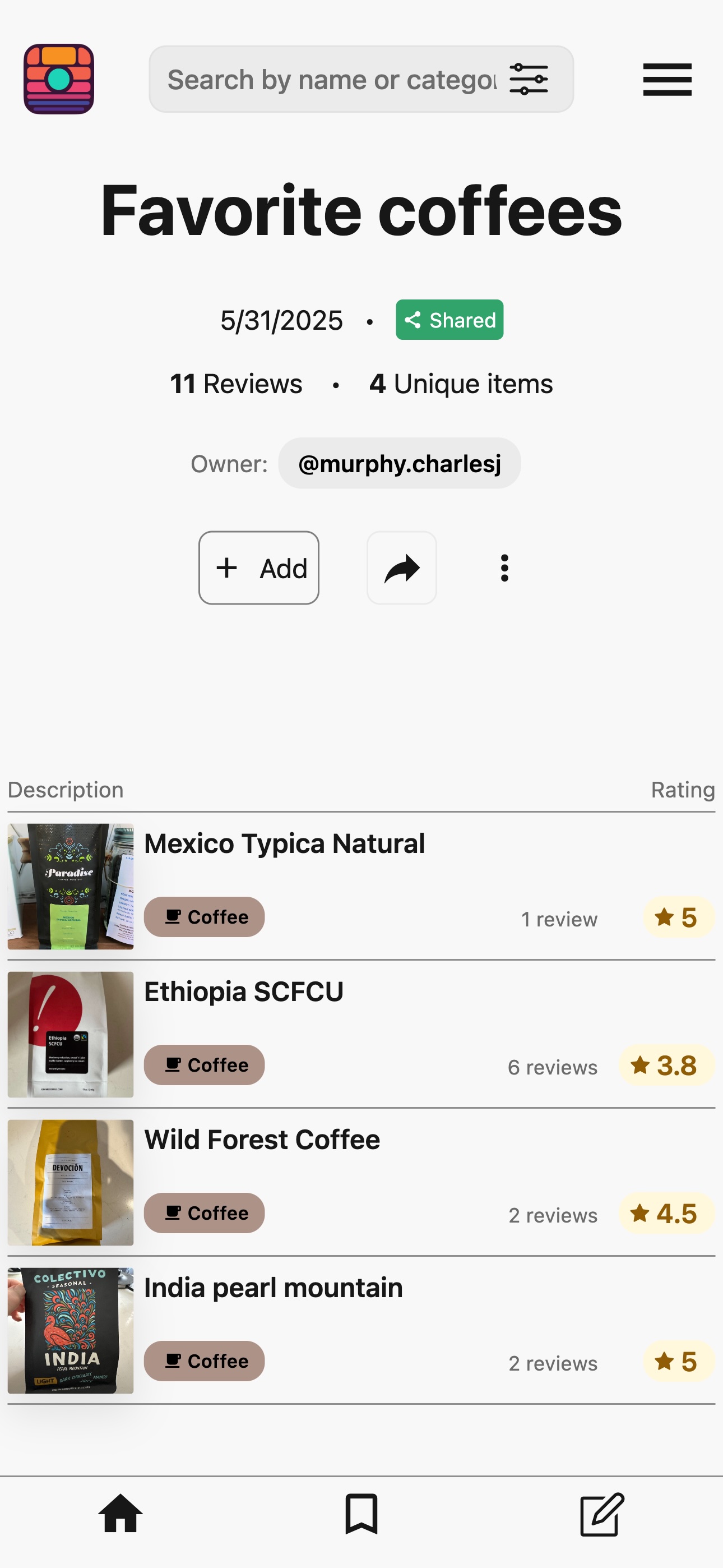Open the app logo home screen
Viewport: 723px width, 1568px height.
click(x=58, y=79)
